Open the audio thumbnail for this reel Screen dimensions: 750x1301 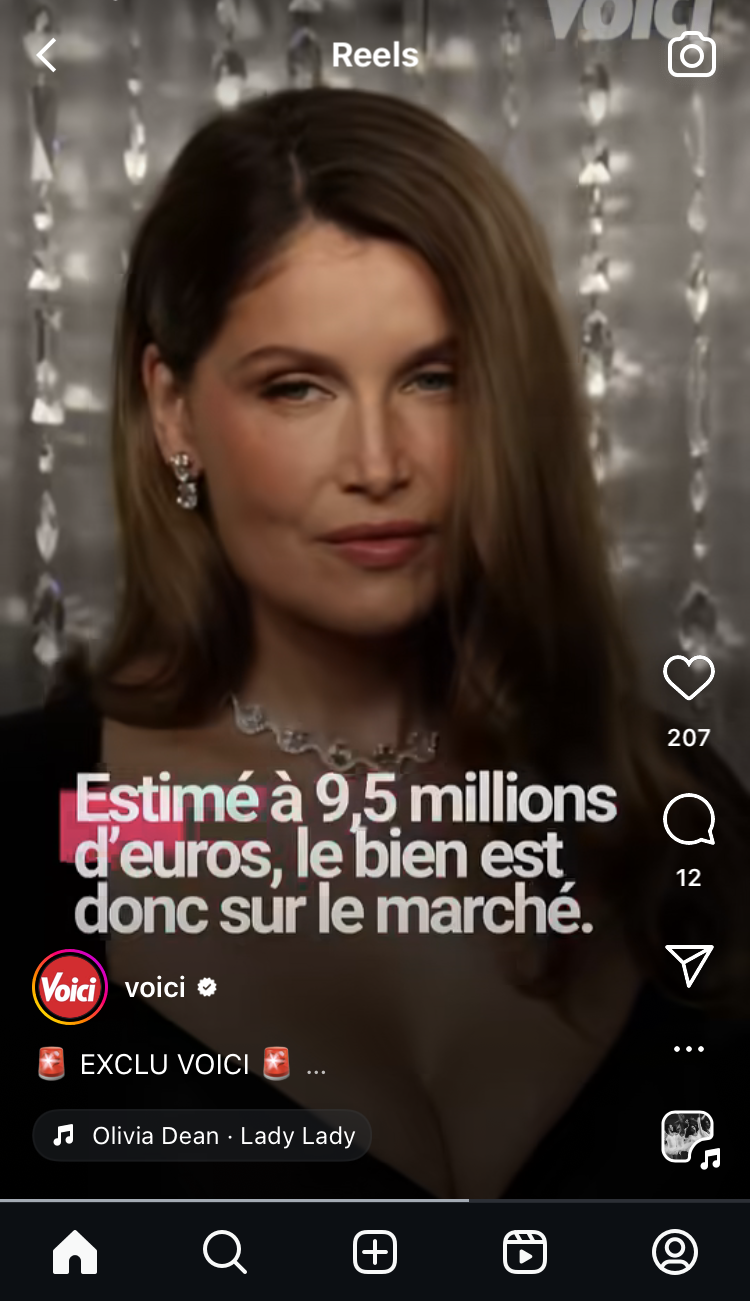(688, 1137)
